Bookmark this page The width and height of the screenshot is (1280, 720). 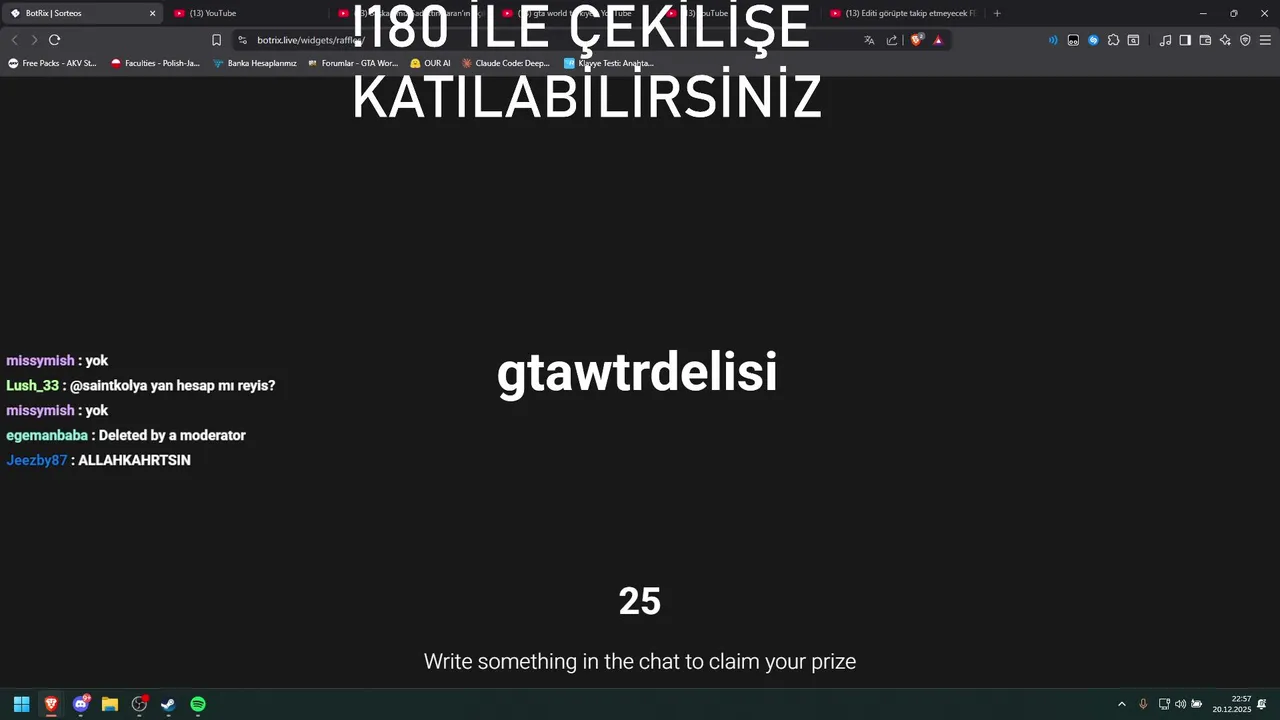tap(216, 40)
